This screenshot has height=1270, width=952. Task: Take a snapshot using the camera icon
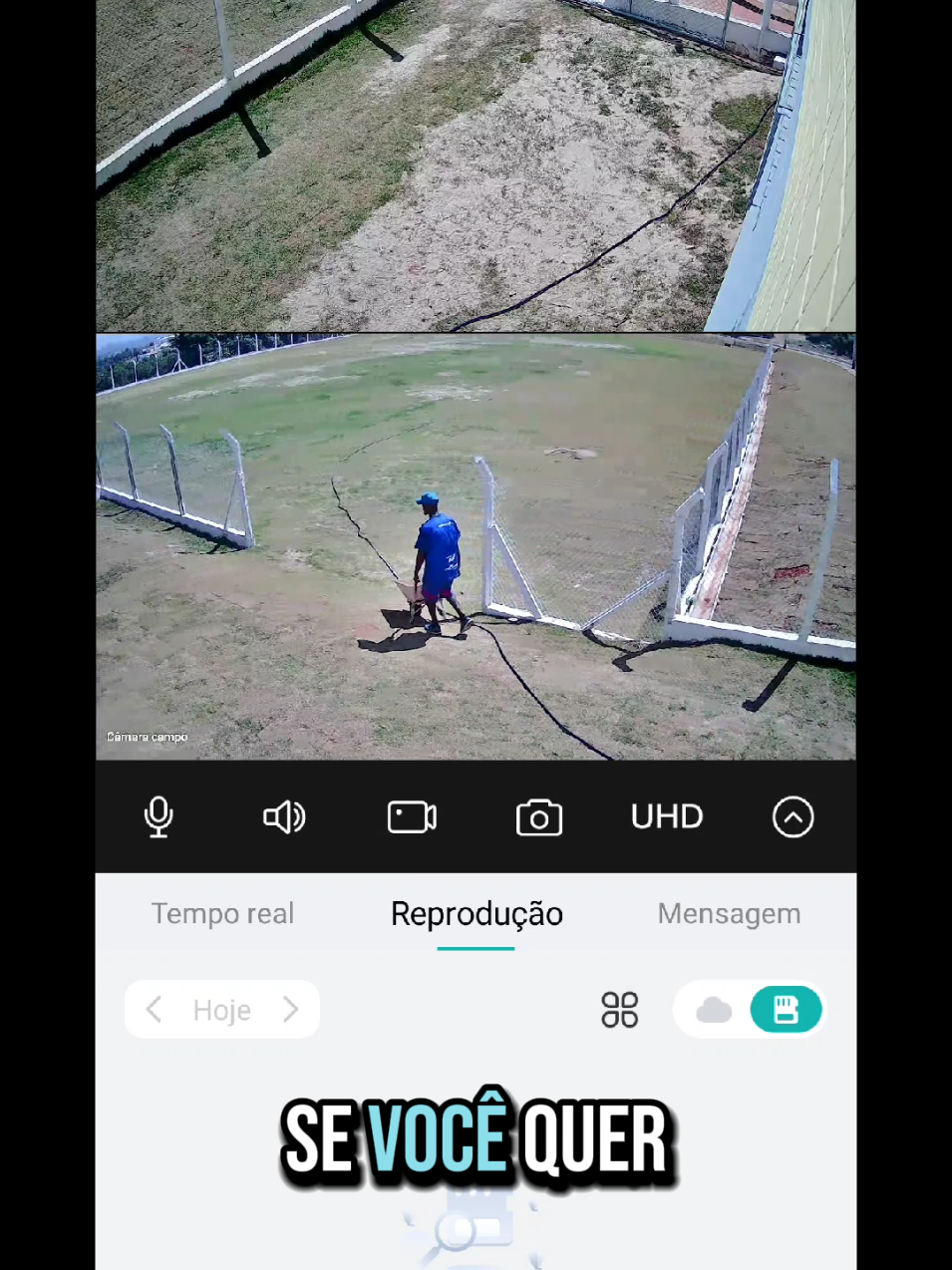pos(539,816)
